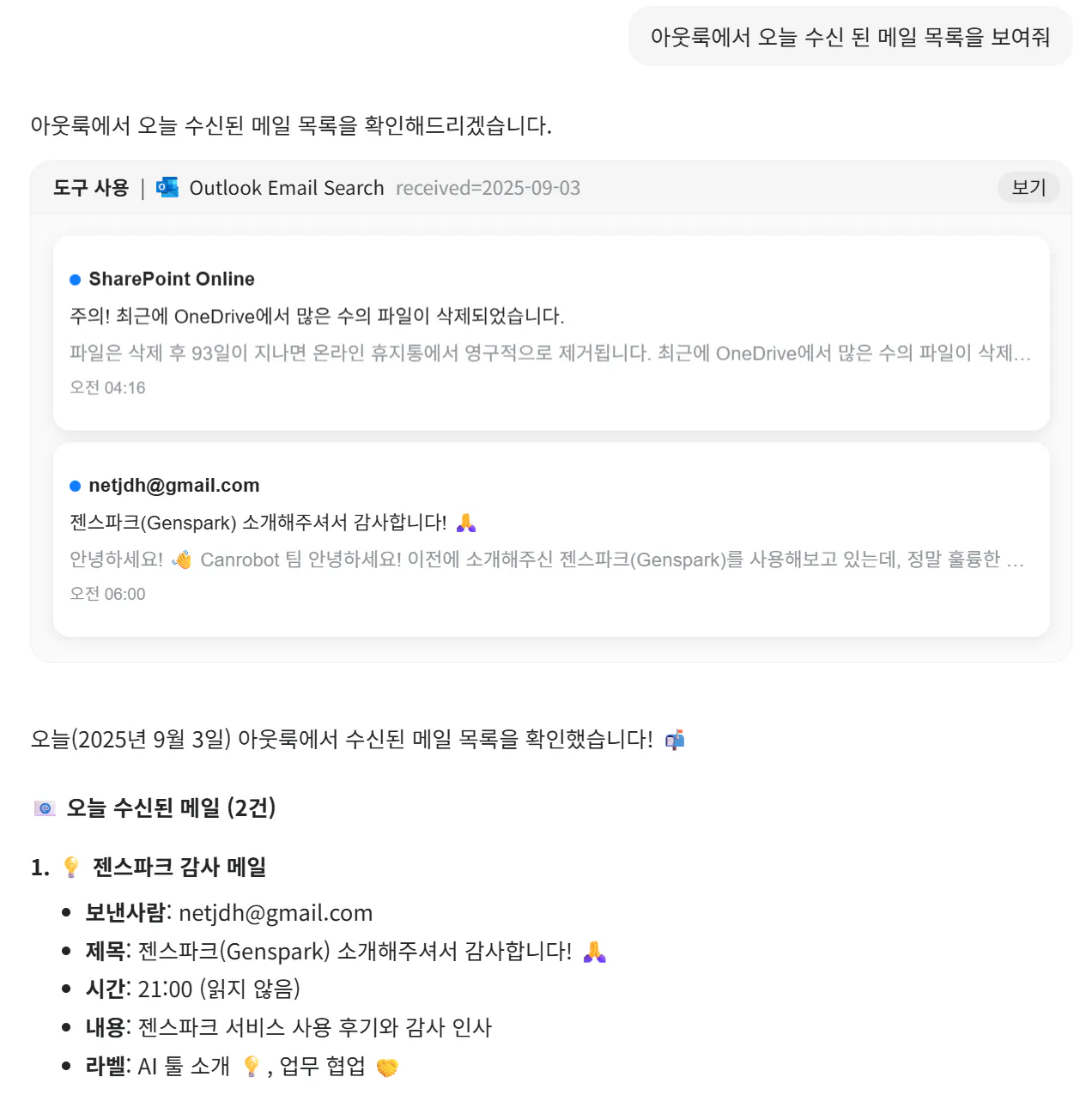Viewport: 1092px width, 1101px height.
Task: Tap the 보기 button for tool result
Action: [x=1028, y=187]
